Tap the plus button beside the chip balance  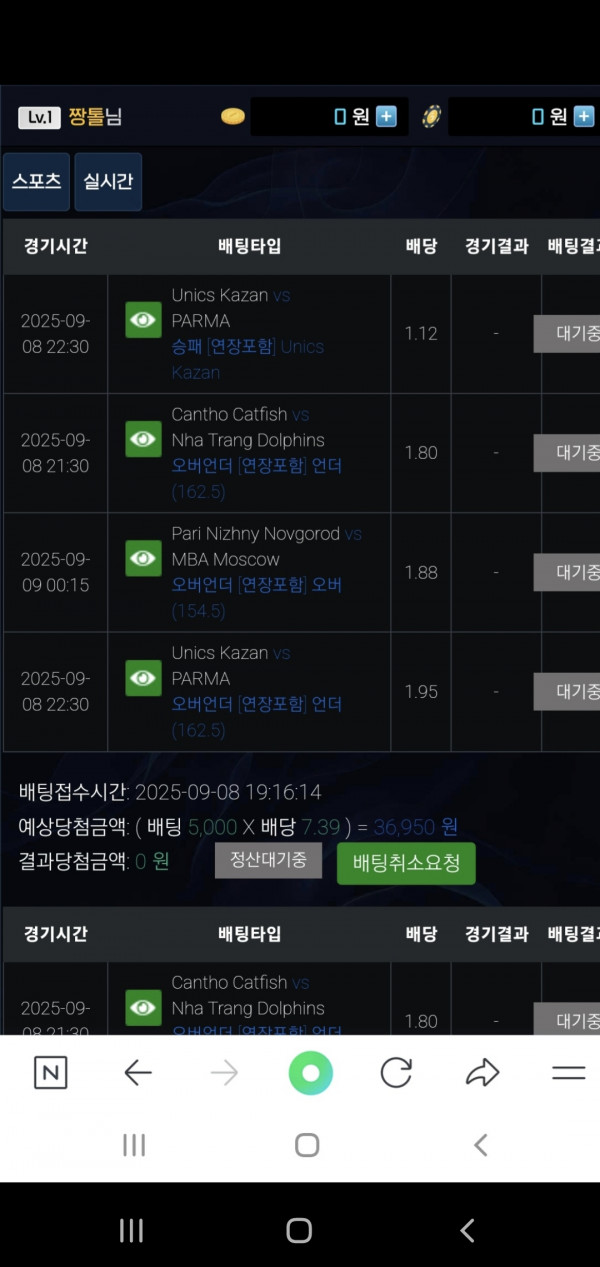click(585, 117)
